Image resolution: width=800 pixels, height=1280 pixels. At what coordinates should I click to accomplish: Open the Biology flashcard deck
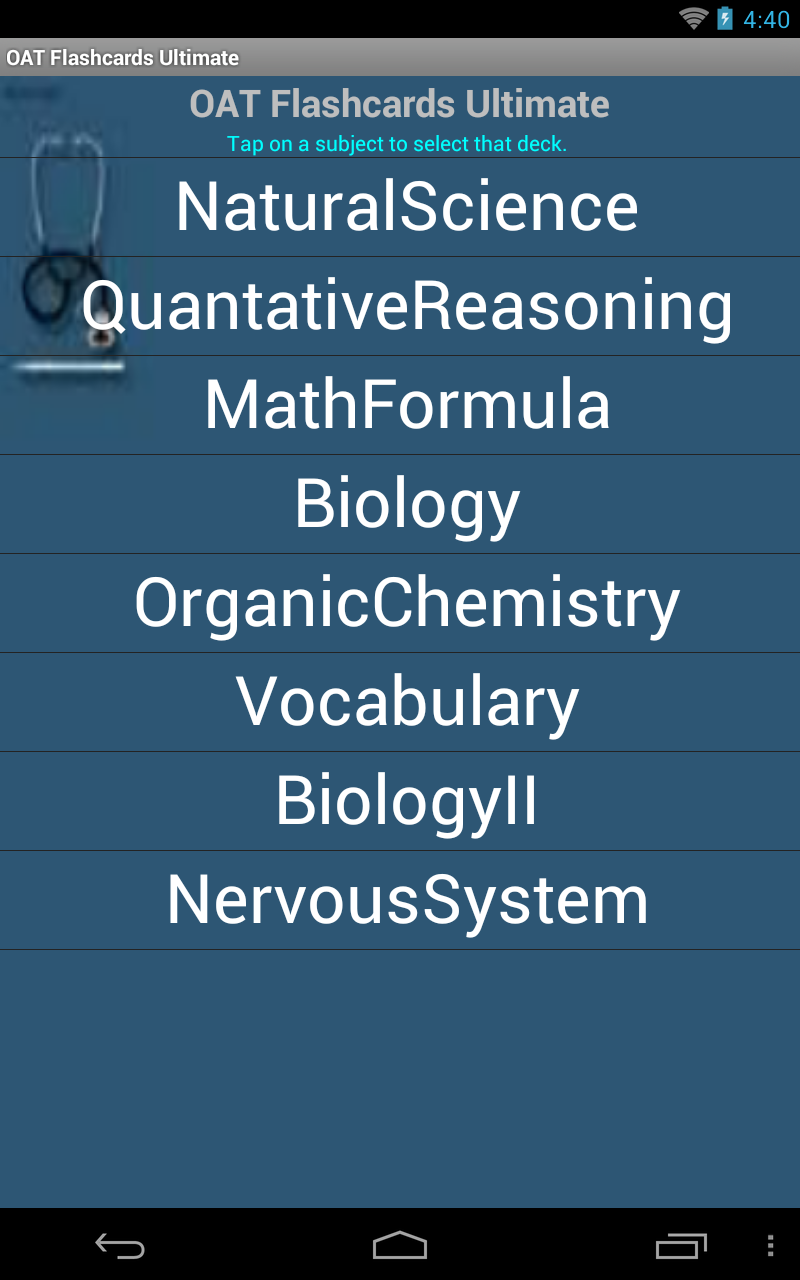(x=400, y=503)
